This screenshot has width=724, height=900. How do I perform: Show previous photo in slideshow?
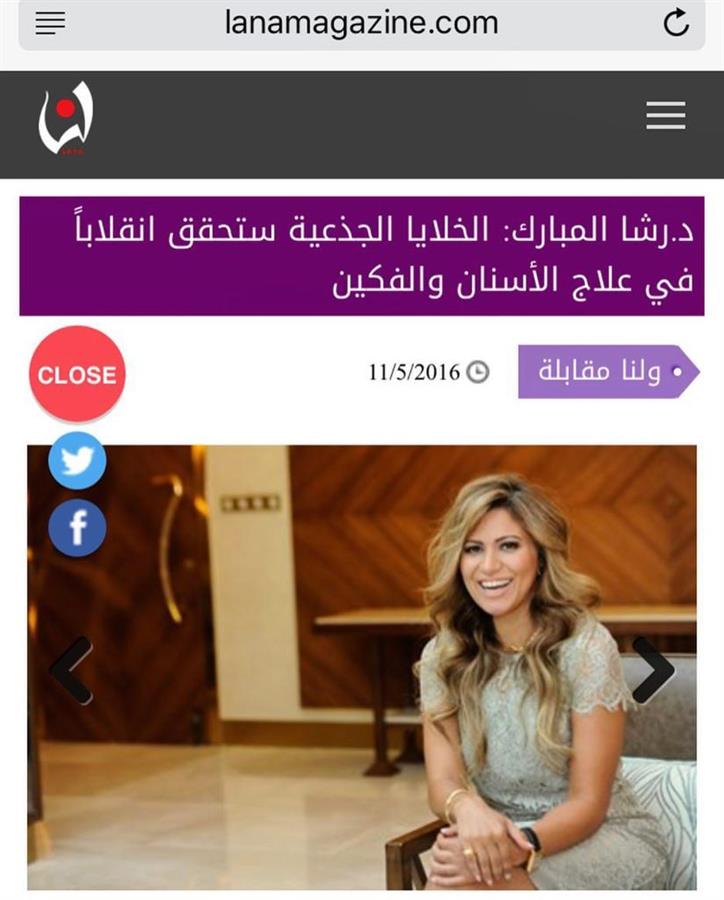coord(71,670)
